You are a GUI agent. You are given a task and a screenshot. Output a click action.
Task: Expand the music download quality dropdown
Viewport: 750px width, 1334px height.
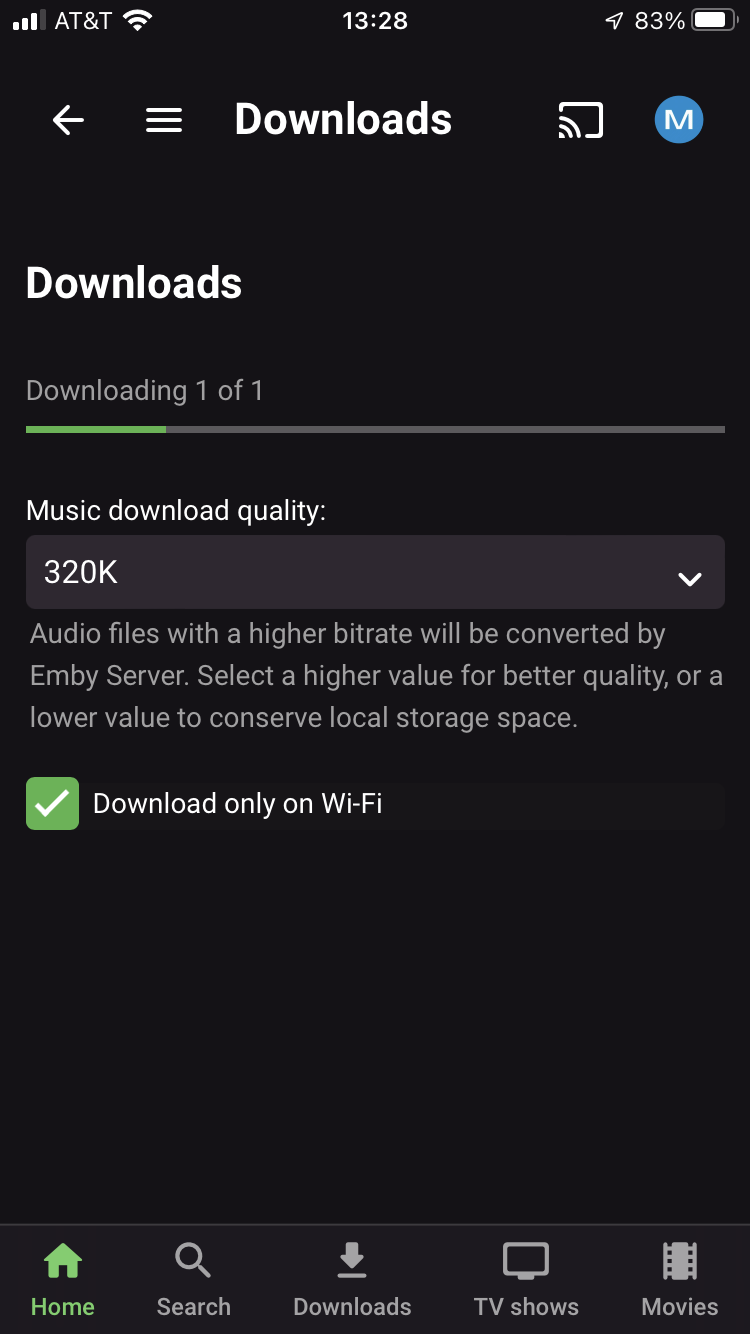point(375,573)
